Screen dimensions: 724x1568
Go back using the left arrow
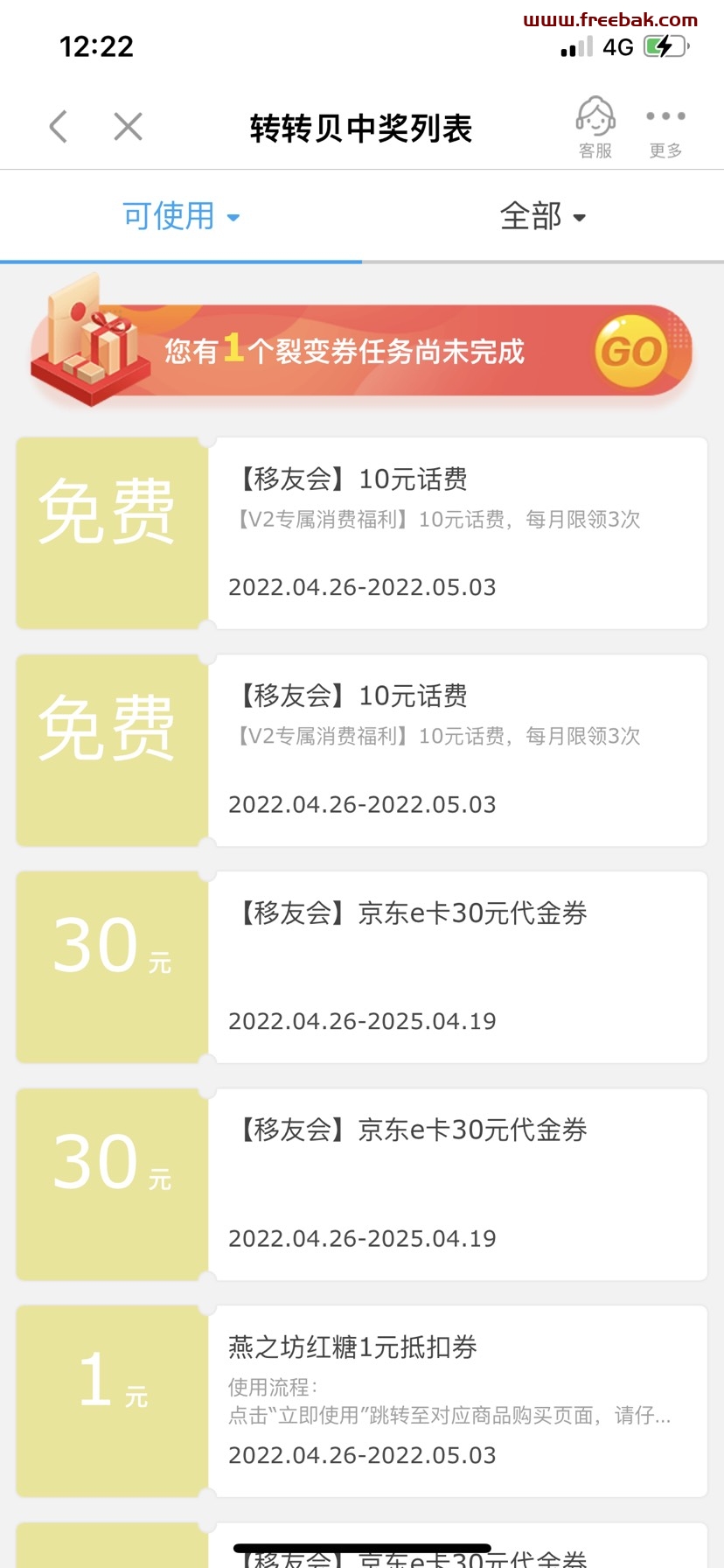coord(59,127)
